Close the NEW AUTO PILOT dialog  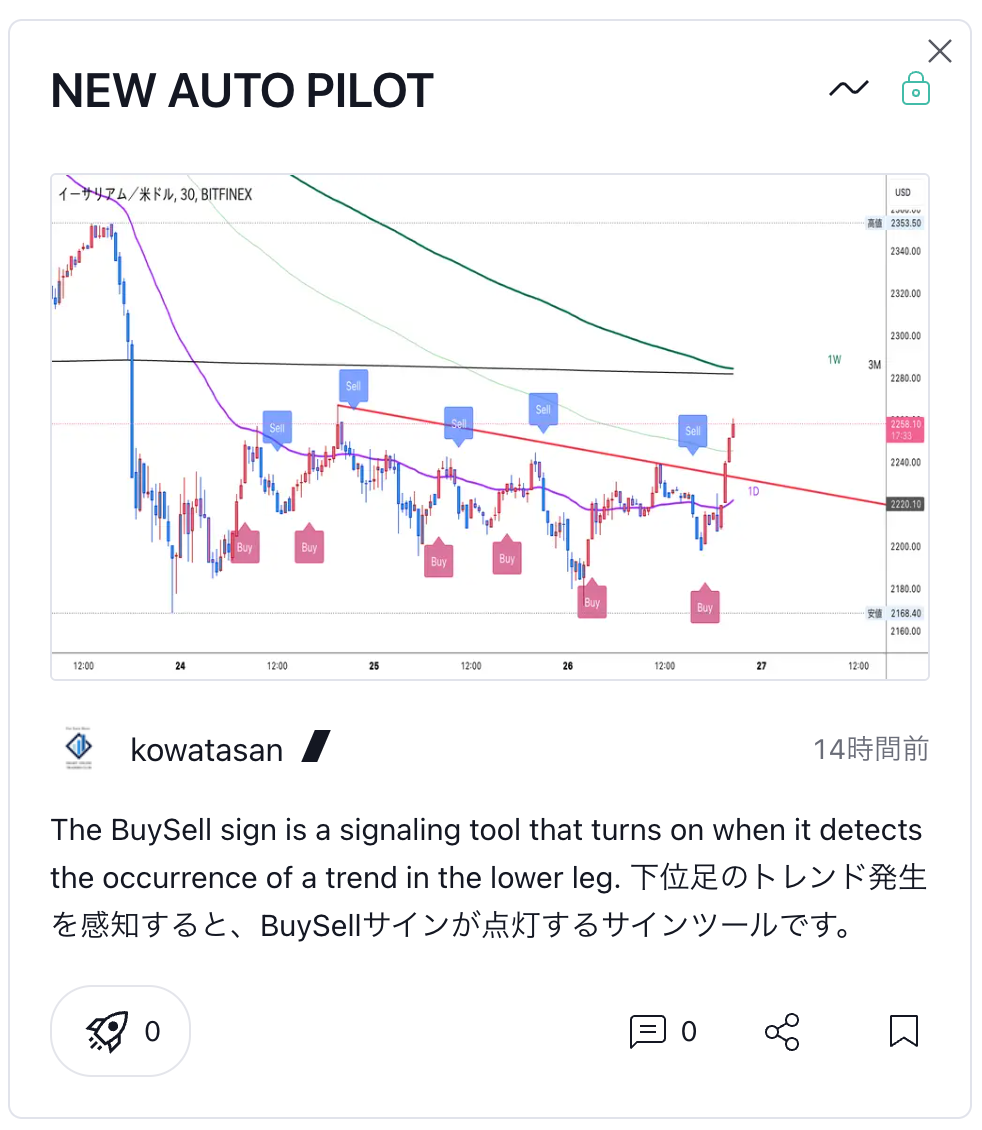(x=939, y=51)
